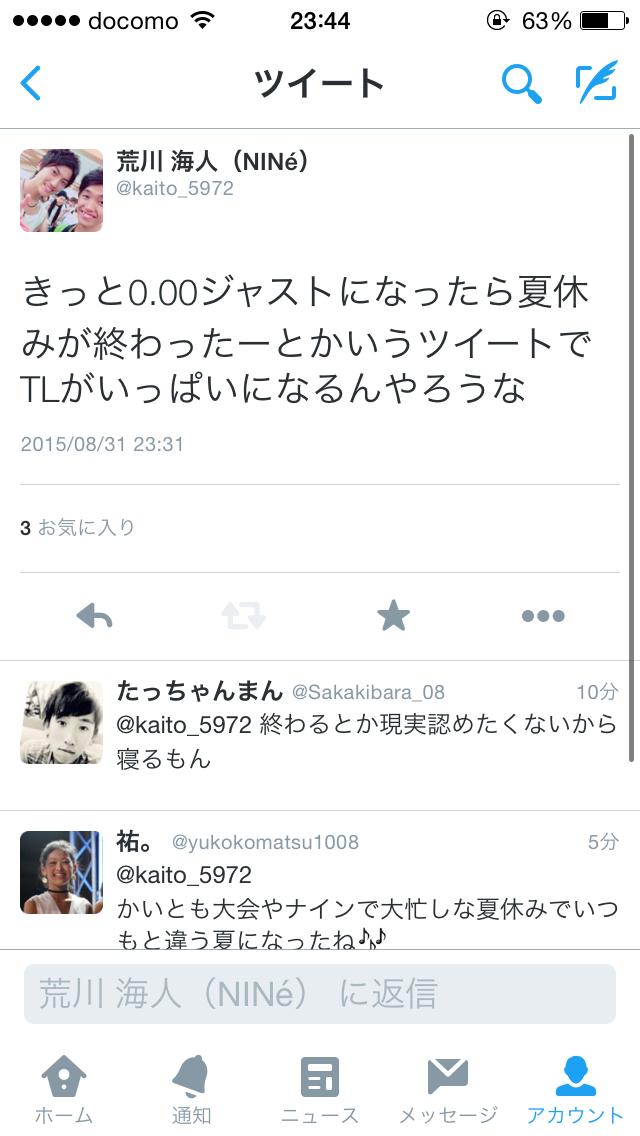This screenshot has height=1136, width=640.
Task: Switch to the ニュース tab
Action: pyautogui.click(x=320, y=1088)
